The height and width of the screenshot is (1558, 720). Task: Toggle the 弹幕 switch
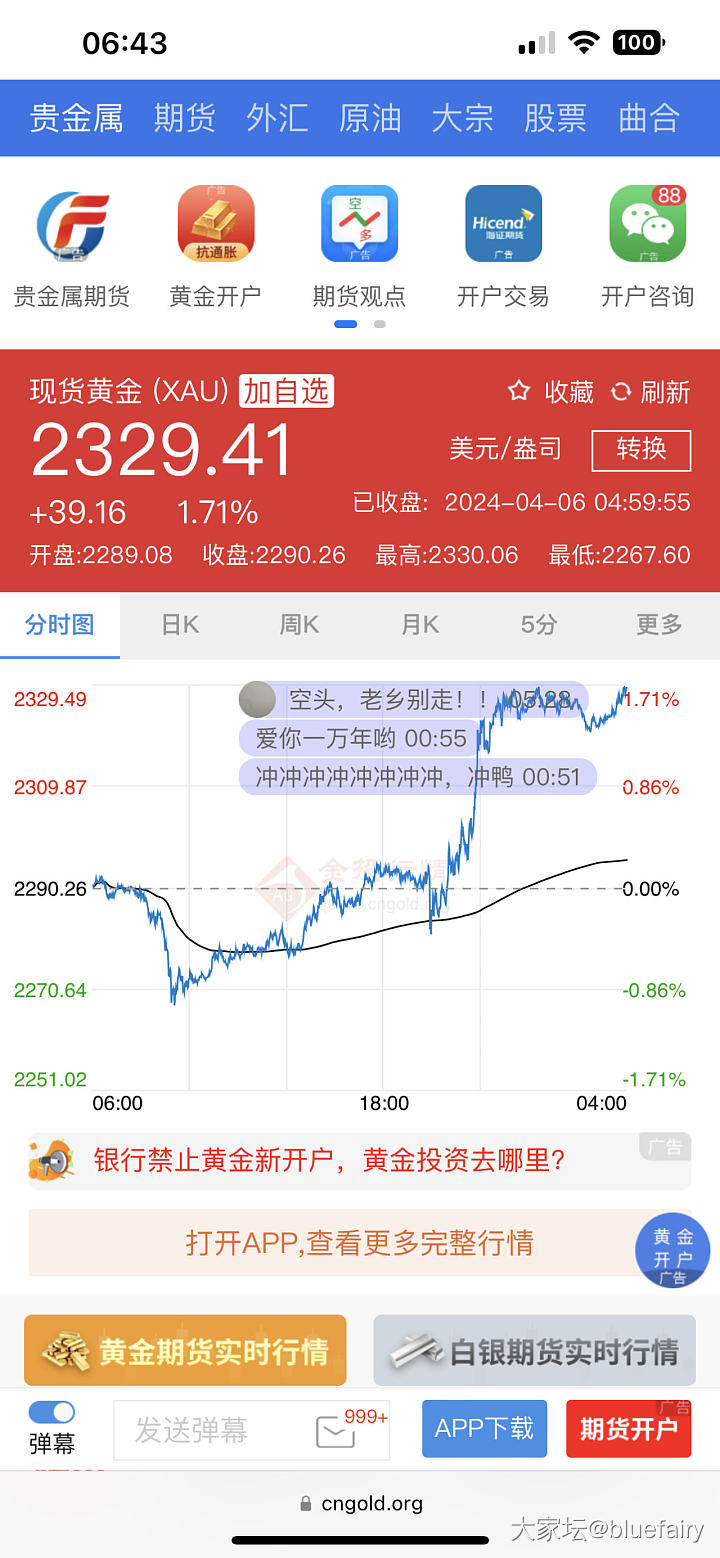click(x=52, y=1412)
